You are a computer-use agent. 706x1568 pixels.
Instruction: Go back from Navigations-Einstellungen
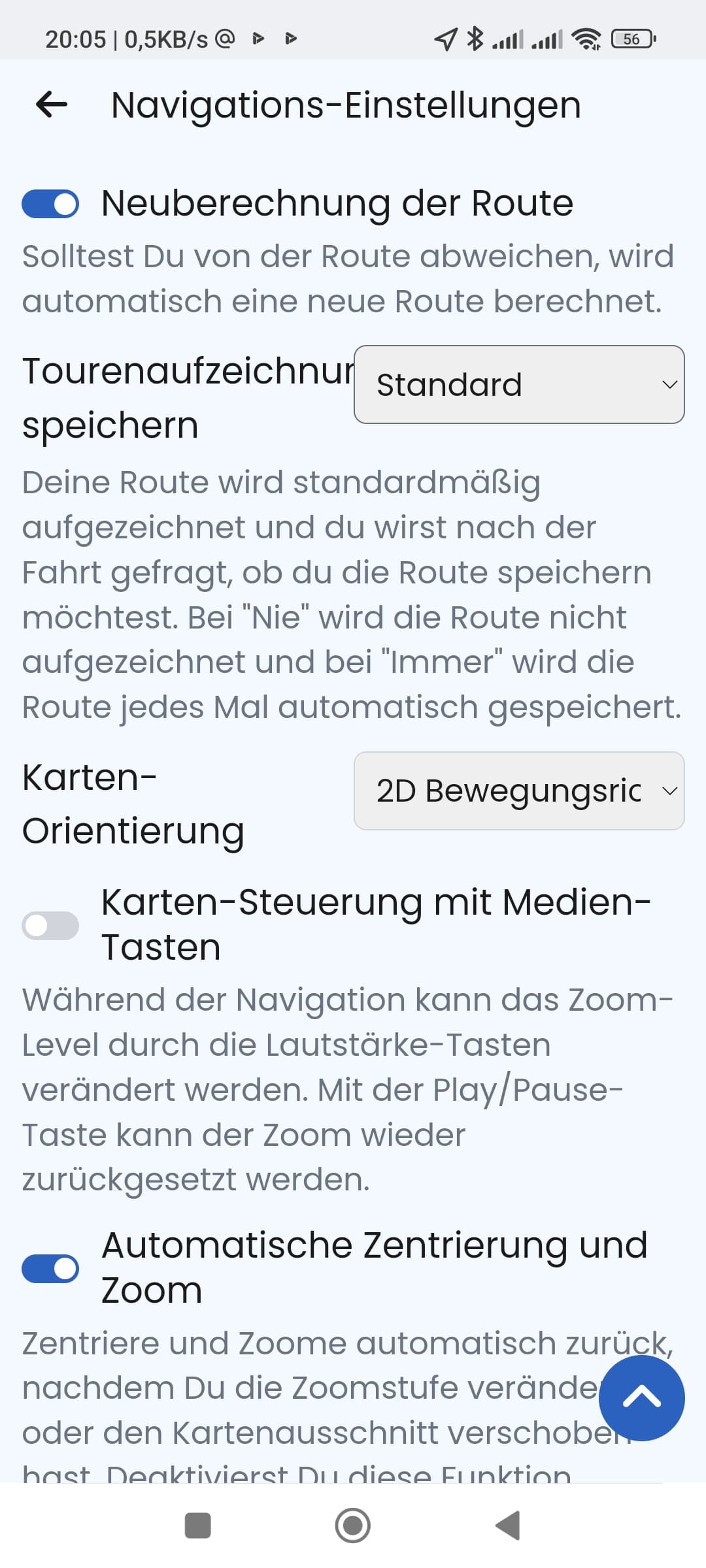(52, 104)
